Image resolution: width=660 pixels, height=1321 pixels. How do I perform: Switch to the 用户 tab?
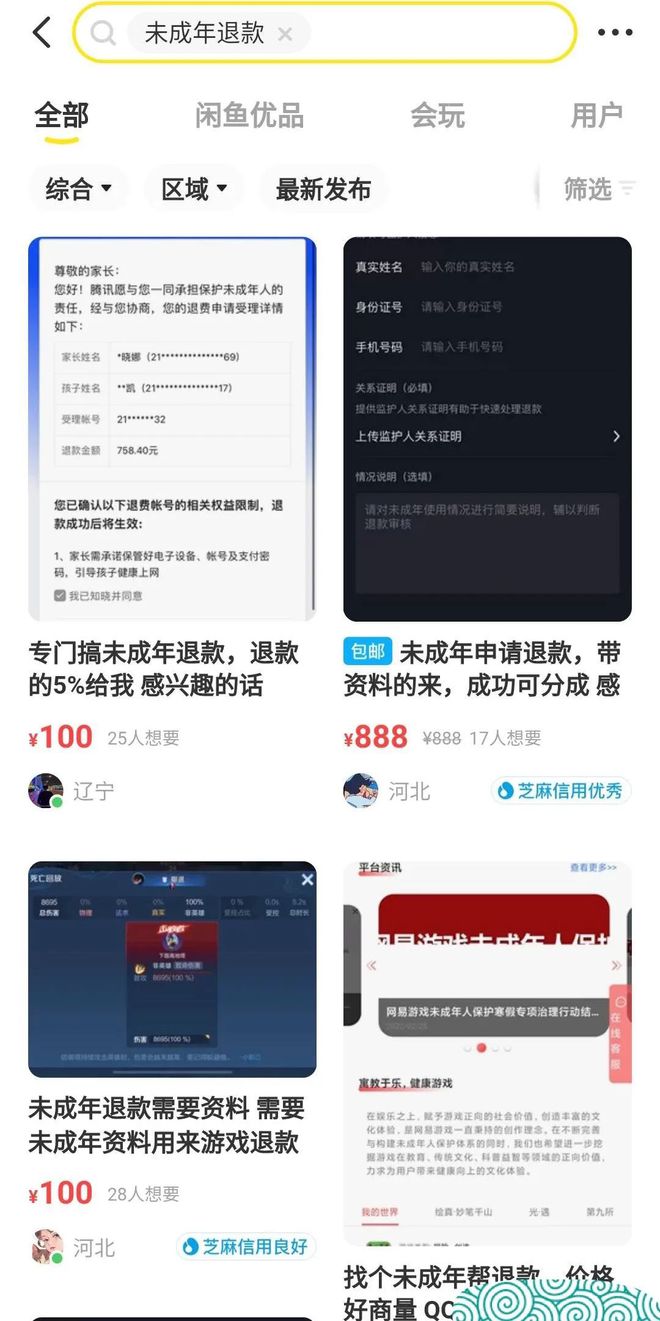pyautogui.click(x=596, y=116)
